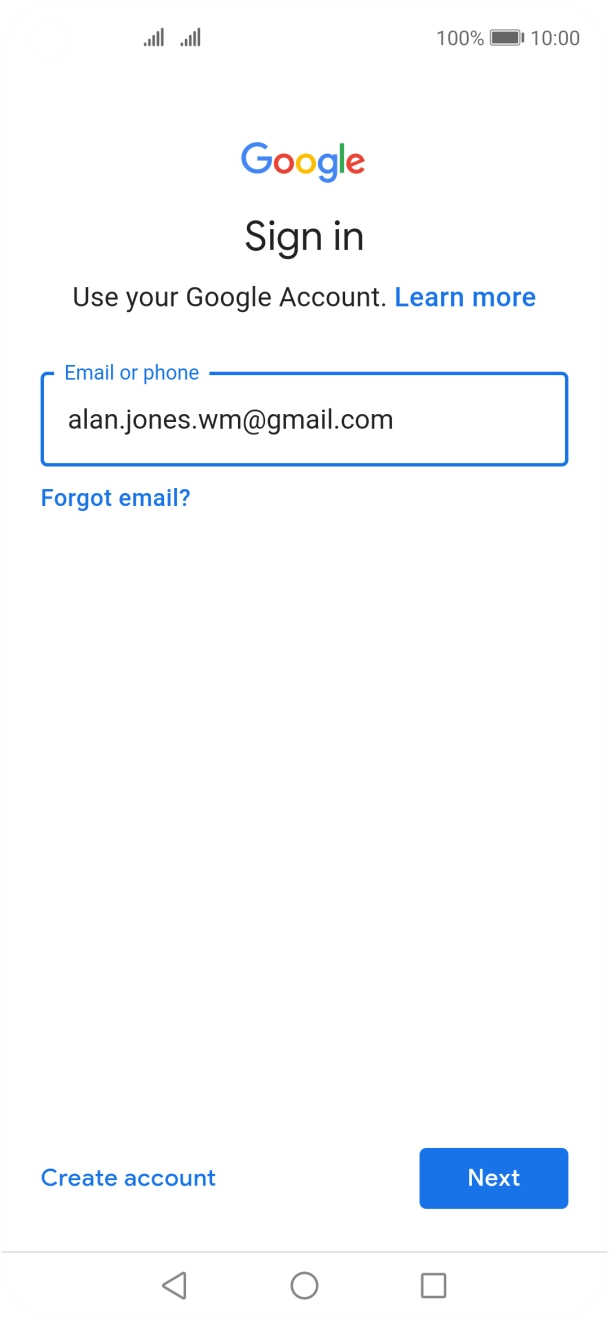
Task: Open the Learn more link
Action: point(465,297)
